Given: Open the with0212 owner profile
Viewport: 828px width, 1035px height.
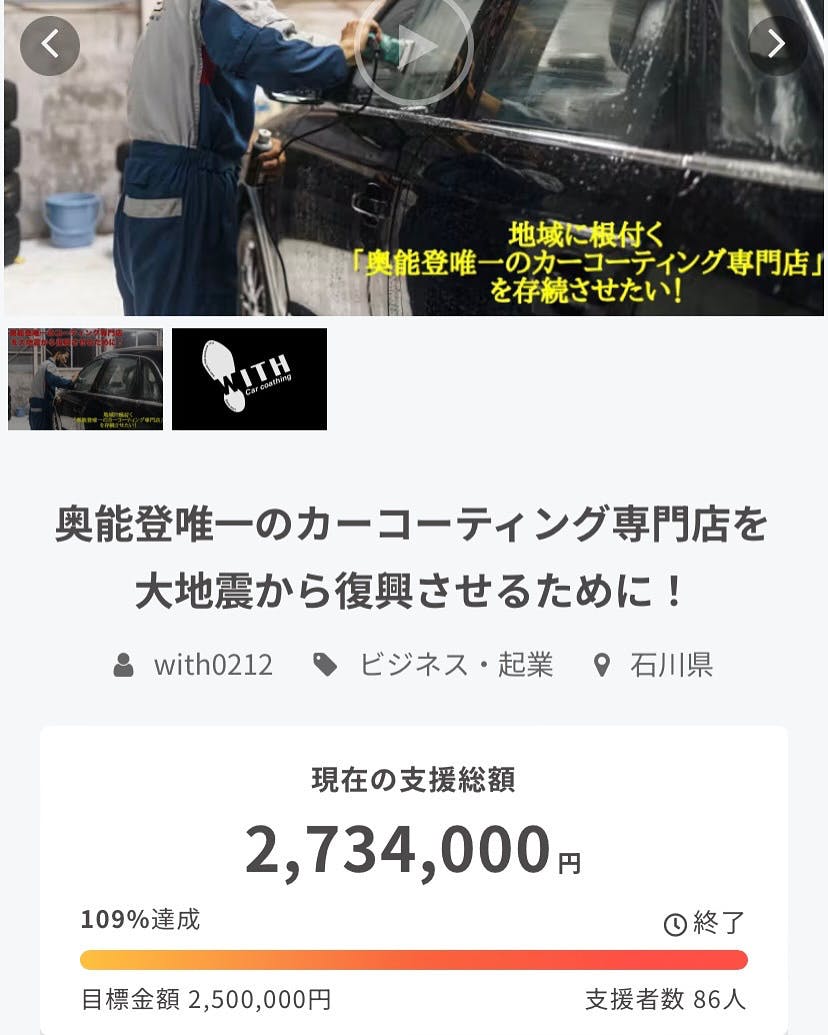Looking at the screenshot, I should coord(212,665).
